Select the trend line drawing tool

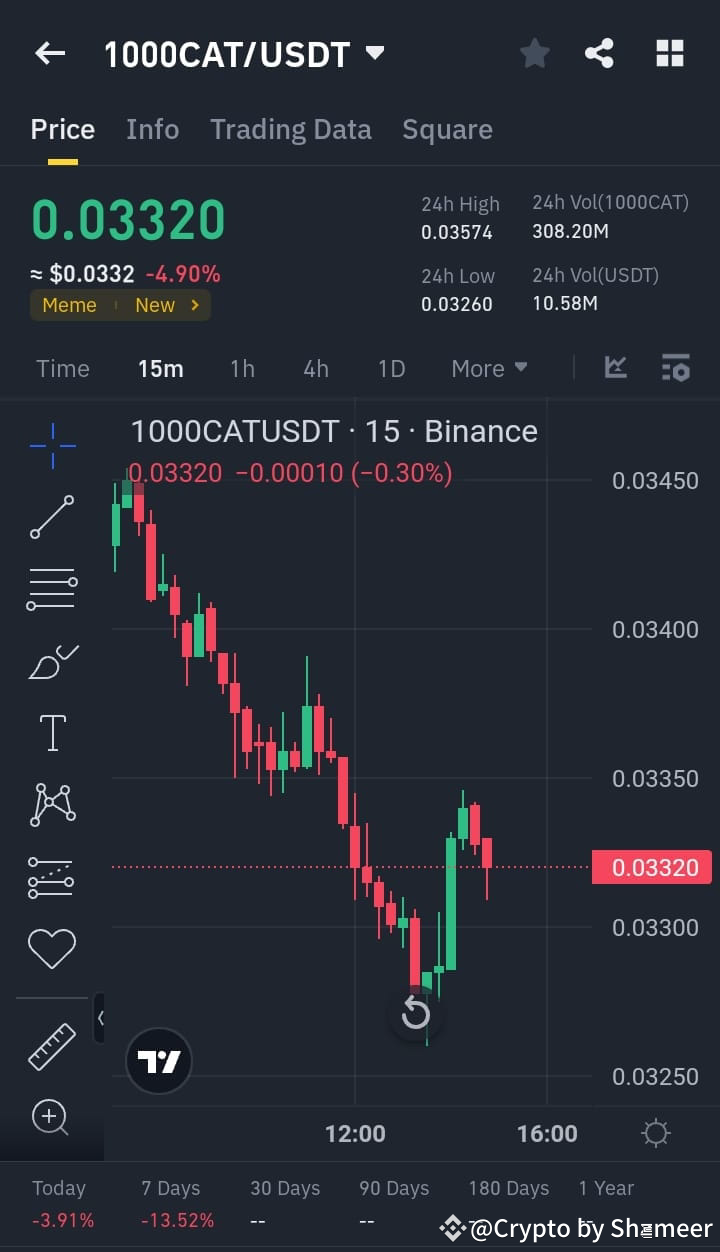coord(51,517)
